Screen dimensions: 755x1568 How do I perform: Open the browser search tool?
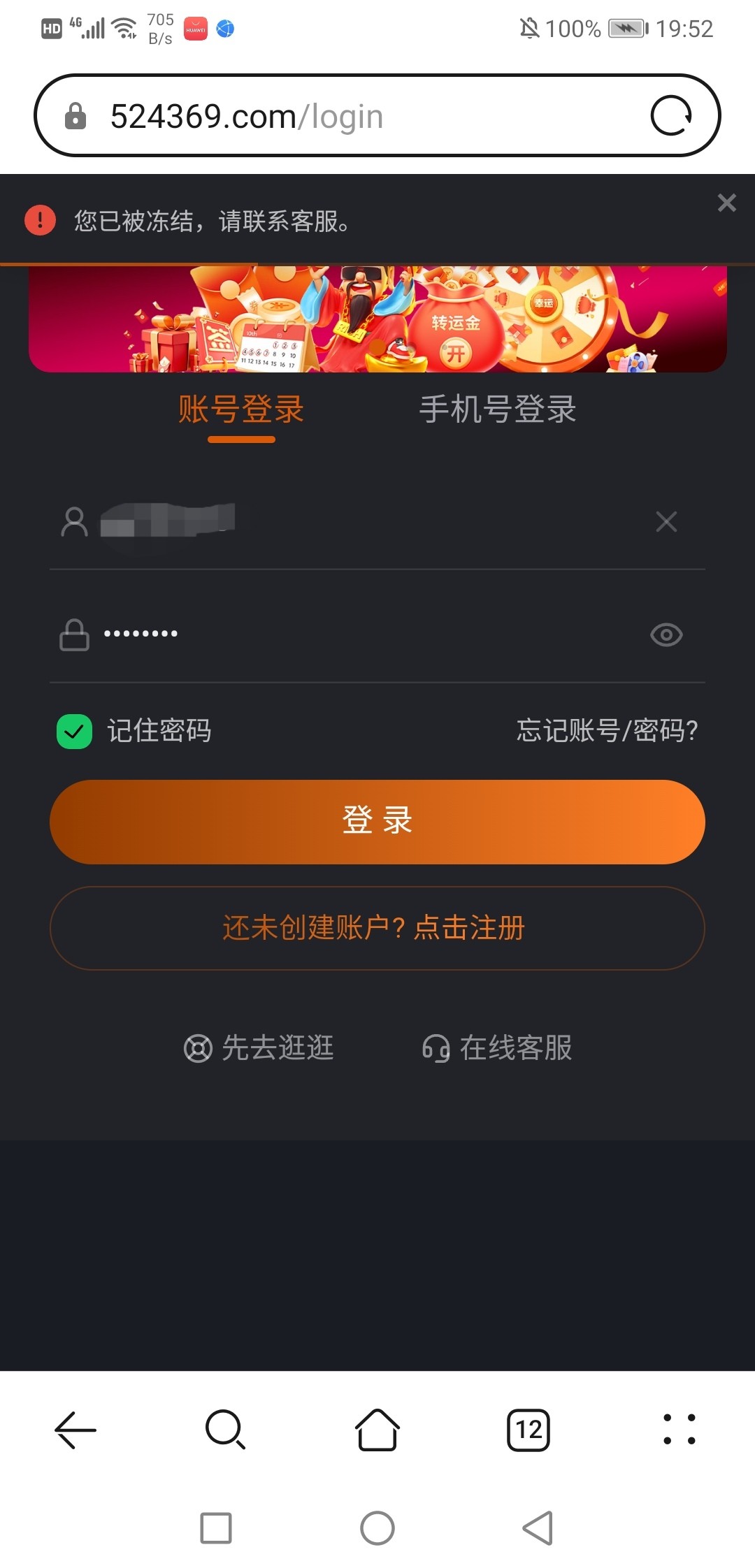point(225,1430)
